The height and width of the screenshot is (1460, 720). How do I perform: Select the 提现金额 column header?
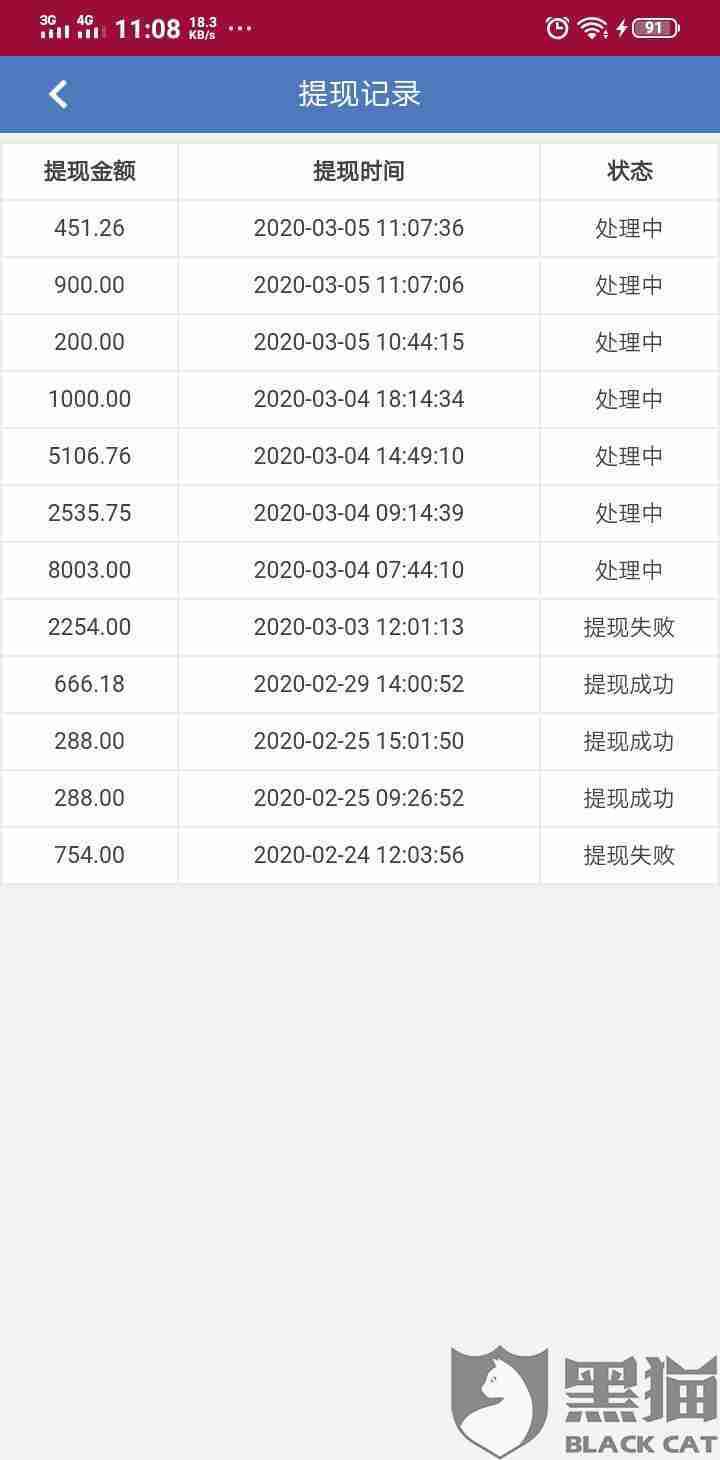point(92,171)
